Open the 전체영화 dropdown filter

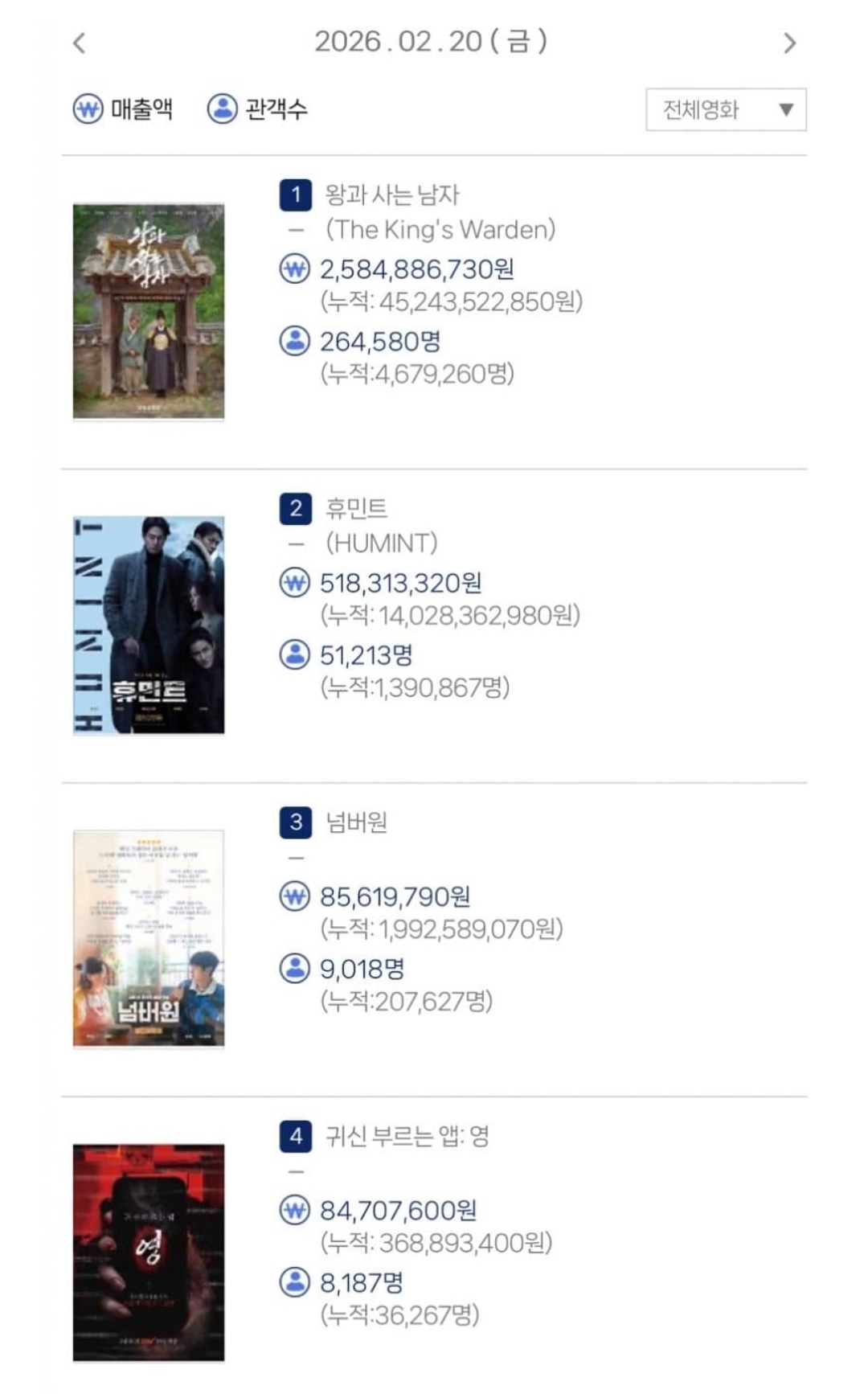tap(726, 109)
